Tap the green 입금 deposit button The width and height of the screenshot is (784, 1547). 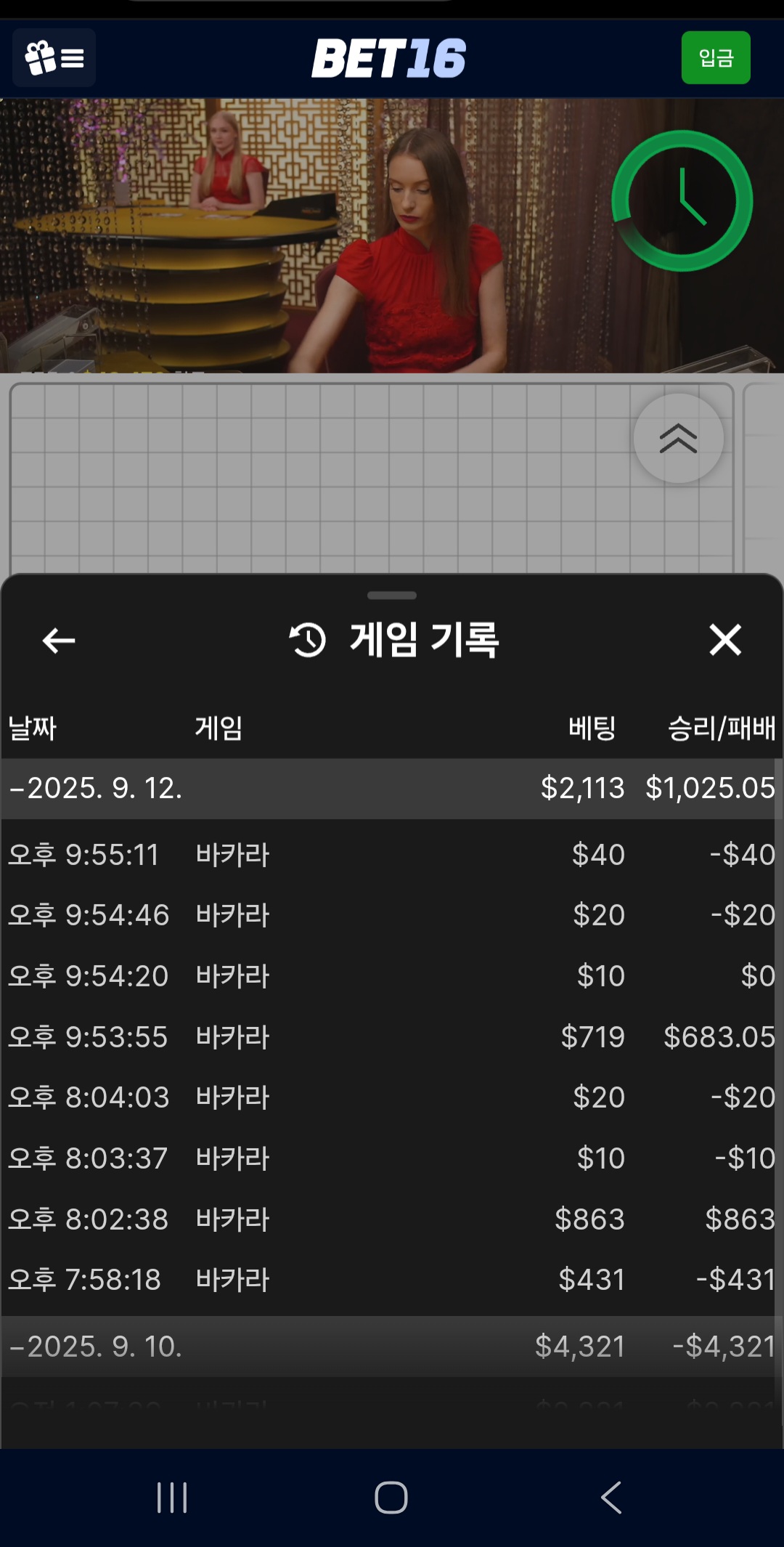716,57
